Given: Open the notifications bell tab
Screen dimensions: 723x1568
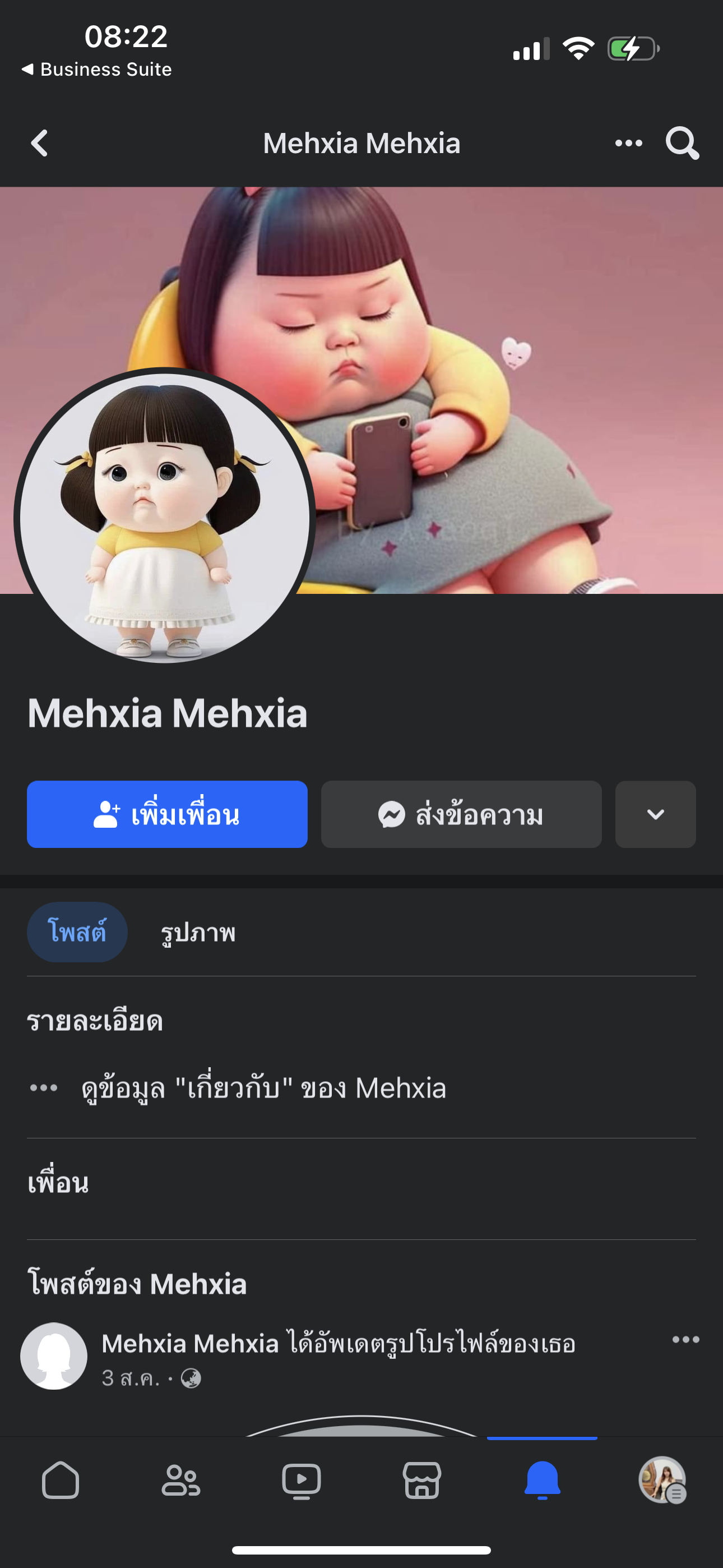Looking at the screenshot, I should pos(541,1480).
